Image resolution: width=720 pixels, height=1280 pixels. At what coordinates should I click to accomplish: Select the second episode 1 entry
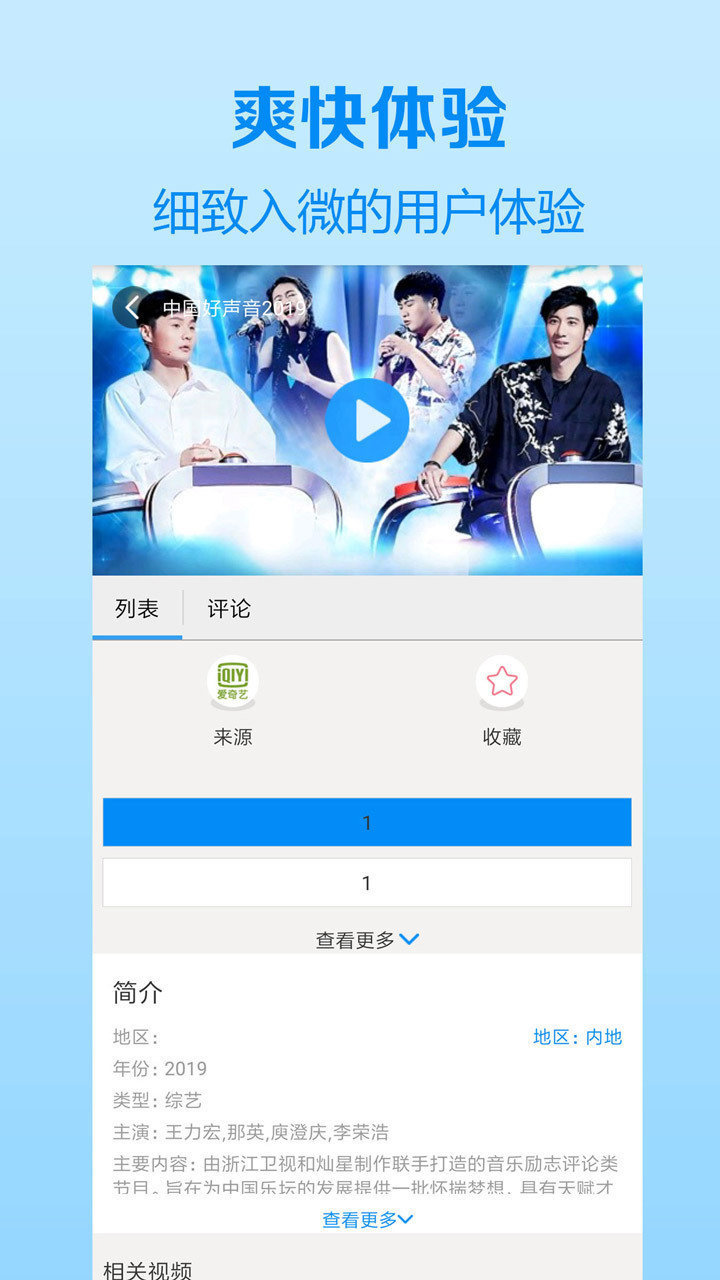(x=365, y=883)
